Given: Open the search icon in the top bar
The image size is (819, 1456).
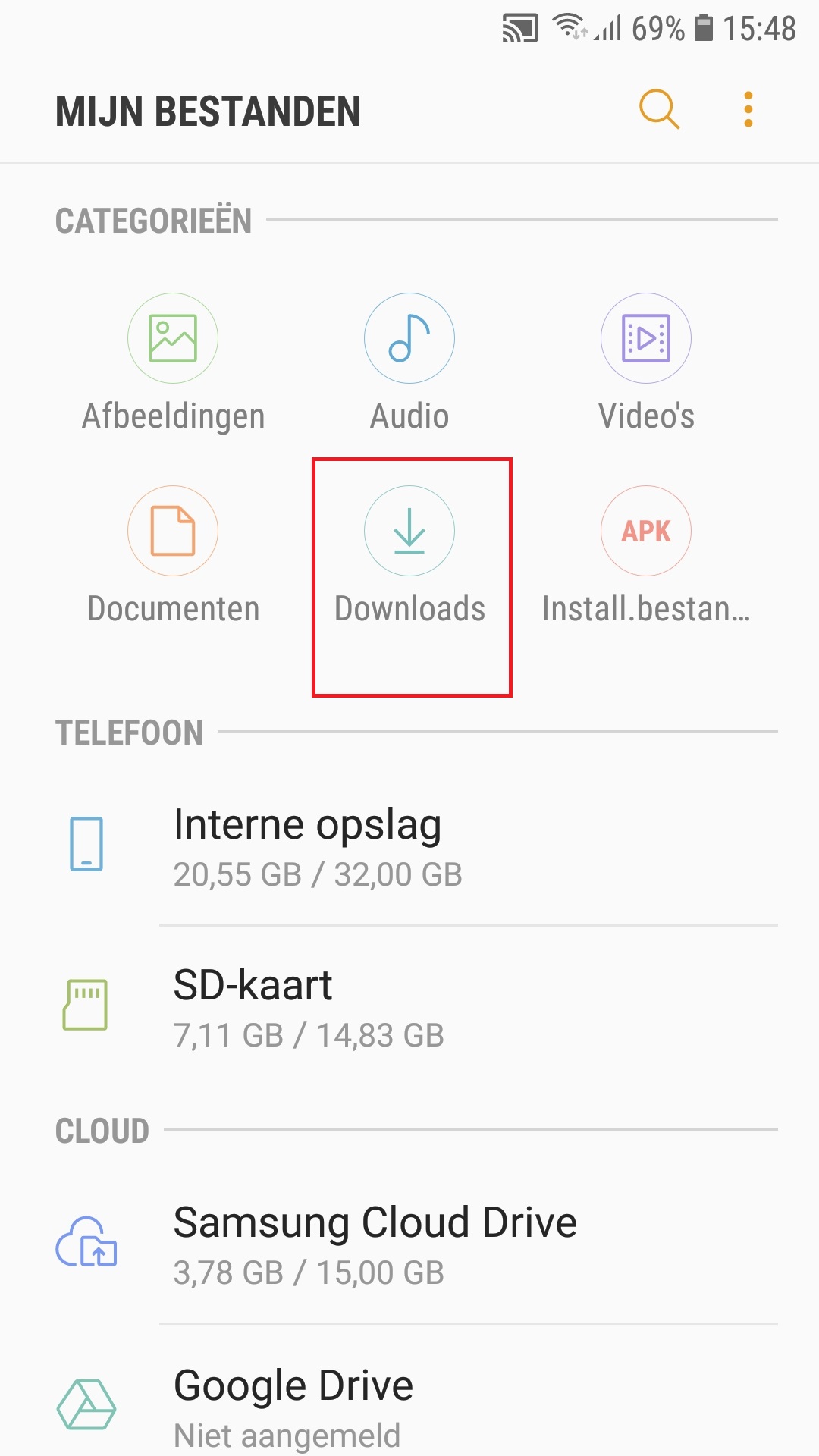Looking at the screenshot, I should (658, 109).
